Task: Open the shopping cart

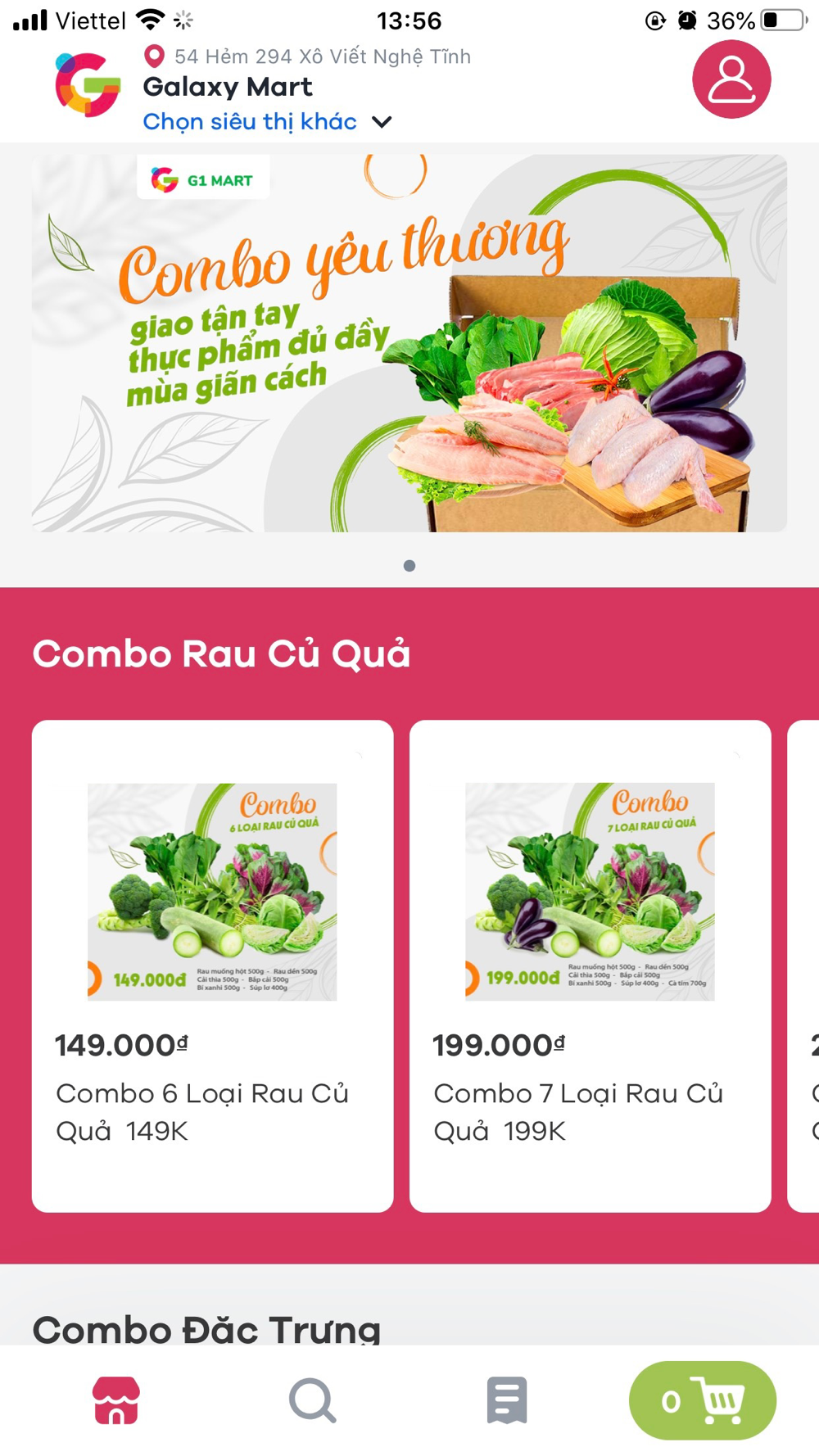Action: click(702, 1399)
